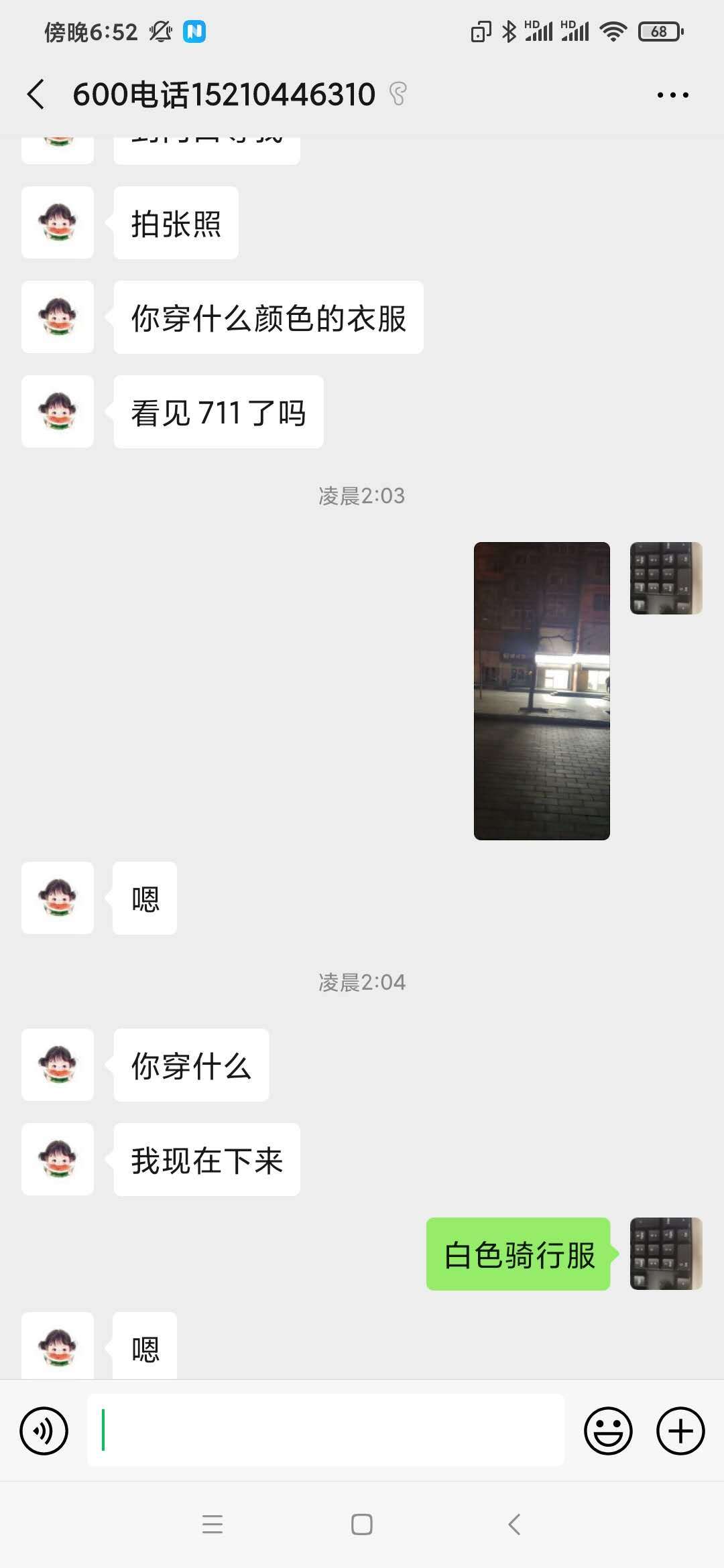Tap the chat title 600电话15210446310
724x1568 pixels.
click(x=221, y=94)
